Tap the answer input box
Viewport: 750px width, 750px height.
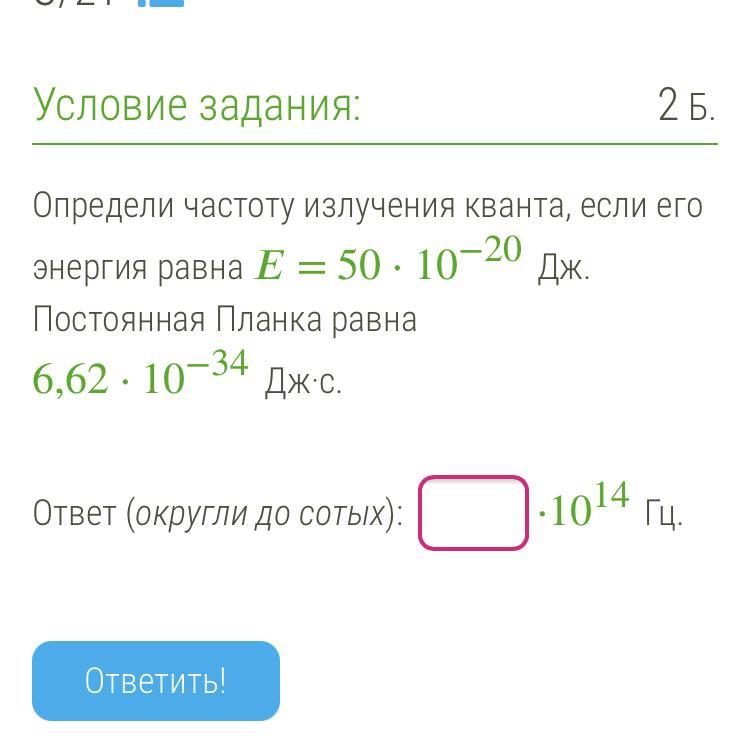tap(473, 513)
